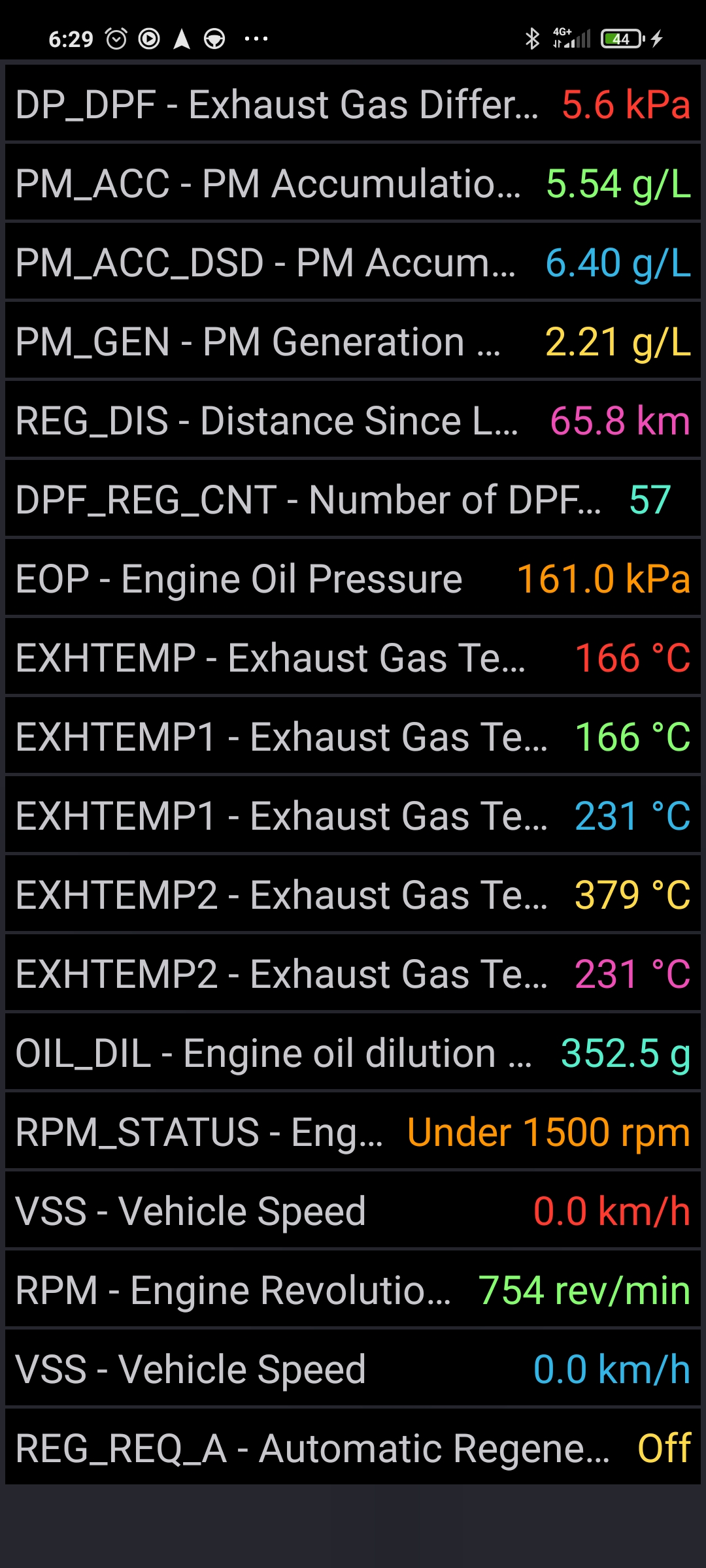Select the RPM Engine Revolution row
The height and width of the screenshot is (1568, 706).
point(353,1290)
